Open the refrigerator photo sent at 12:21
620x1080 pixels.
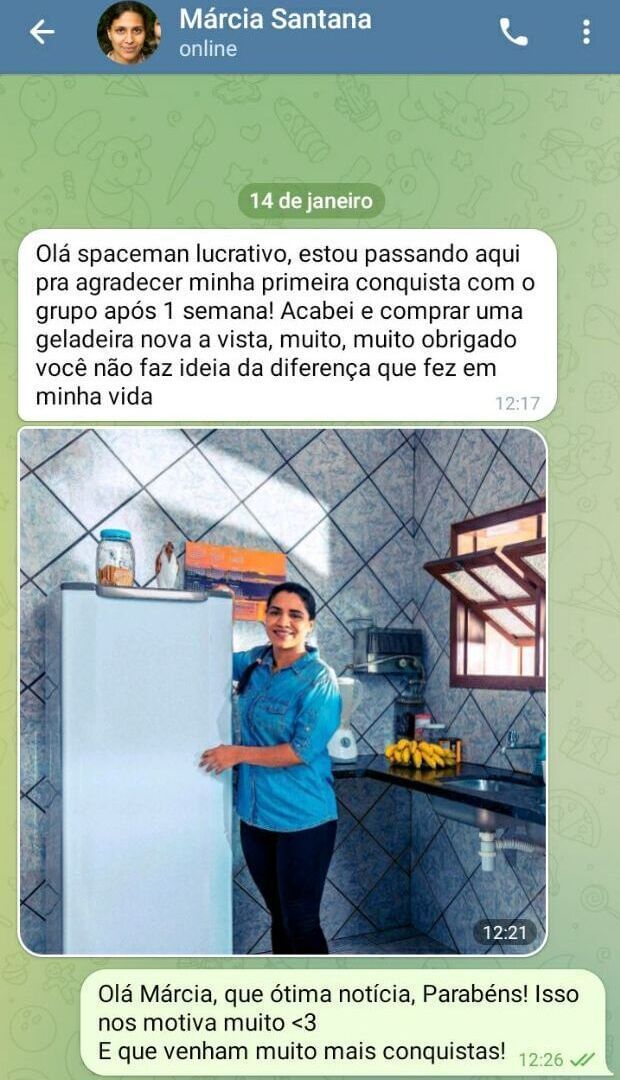click(283, 690)
